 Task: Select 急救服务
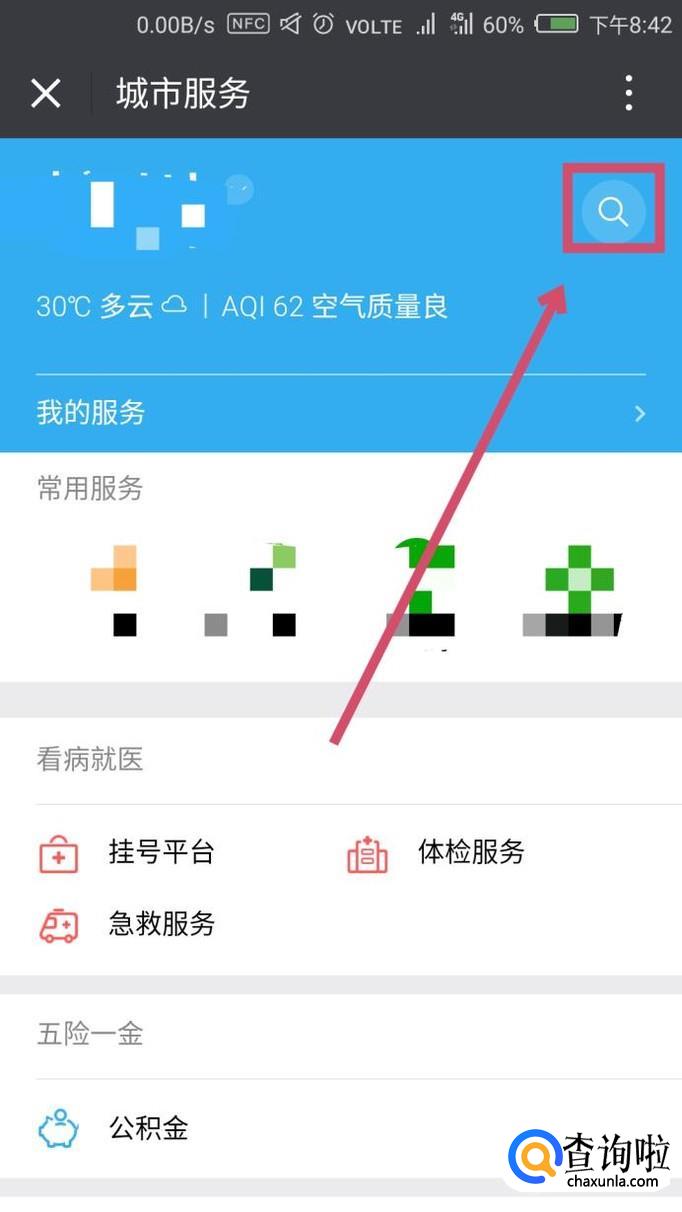(127, 924)
